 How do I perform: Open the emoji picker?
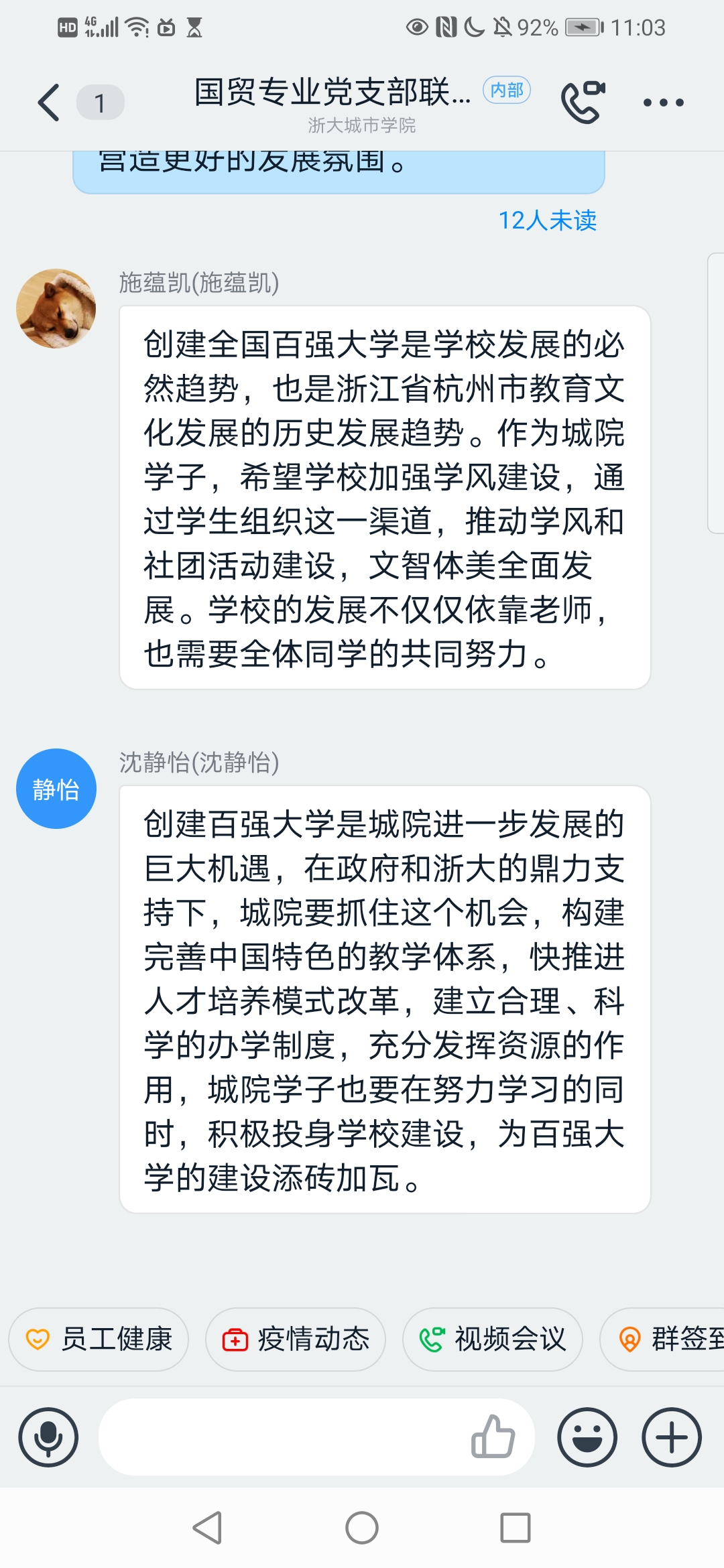pyautogui.click(x=587, y=1437)
